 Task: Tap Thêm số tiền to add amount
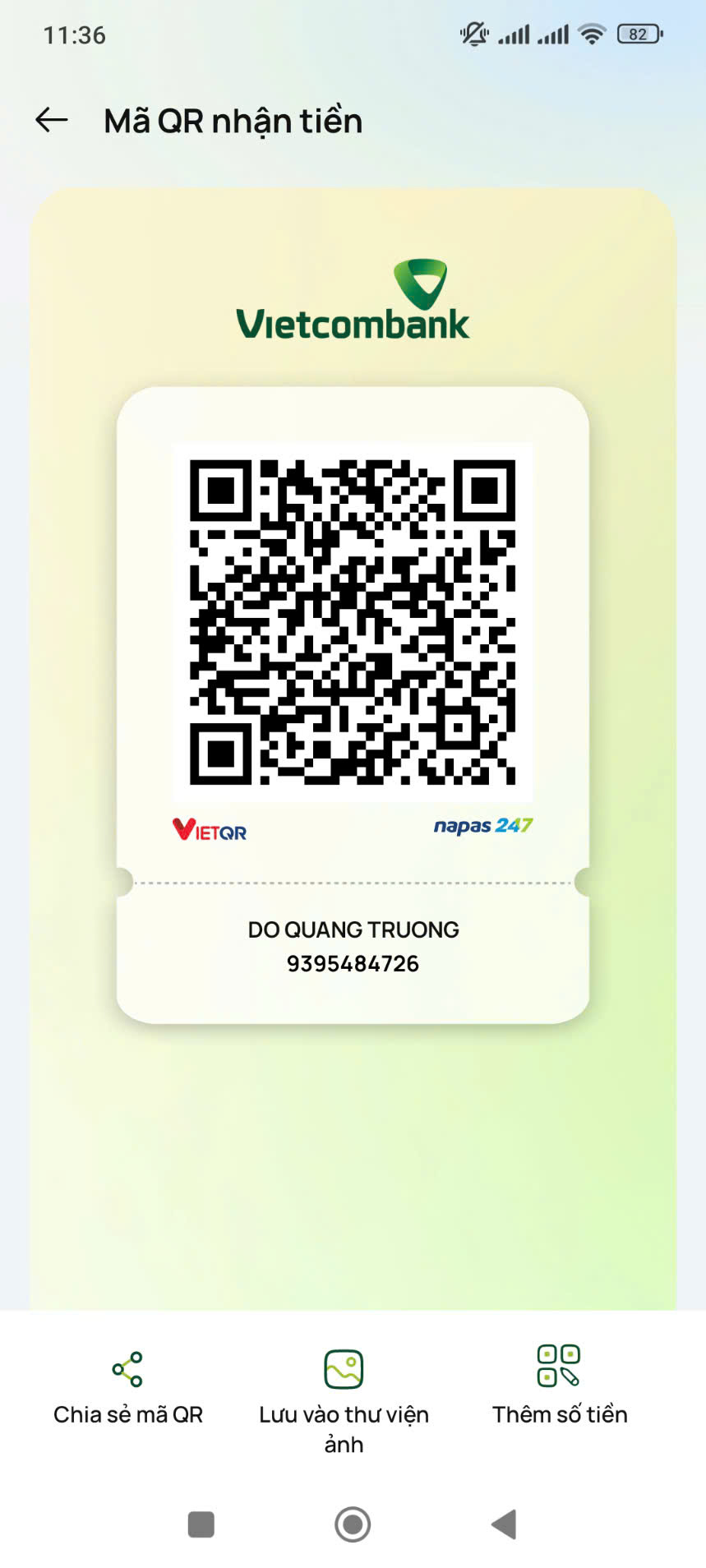click(559, 1386)
